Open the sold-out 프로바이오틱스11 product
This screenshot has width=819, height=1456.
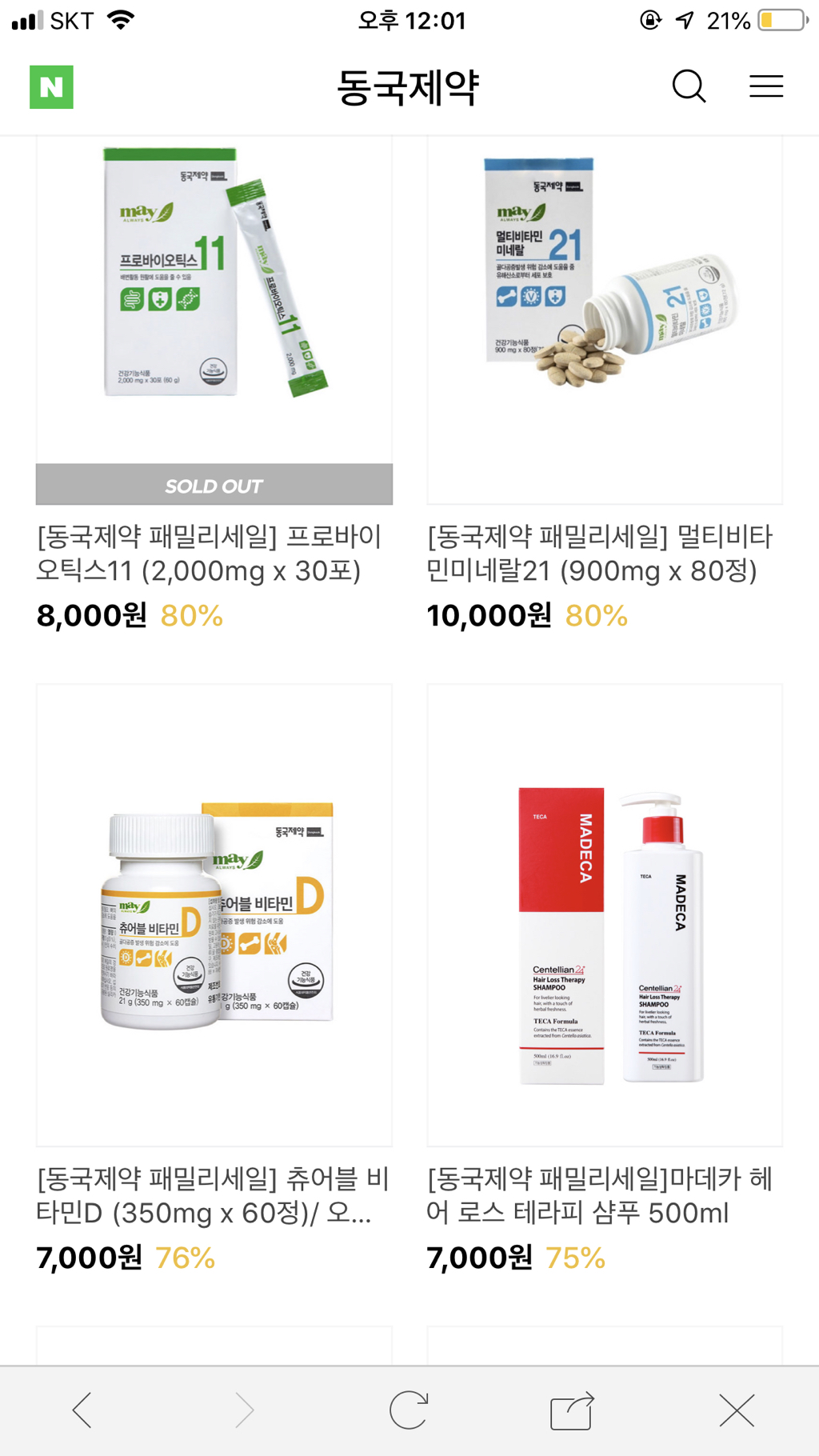coord(214,320)
